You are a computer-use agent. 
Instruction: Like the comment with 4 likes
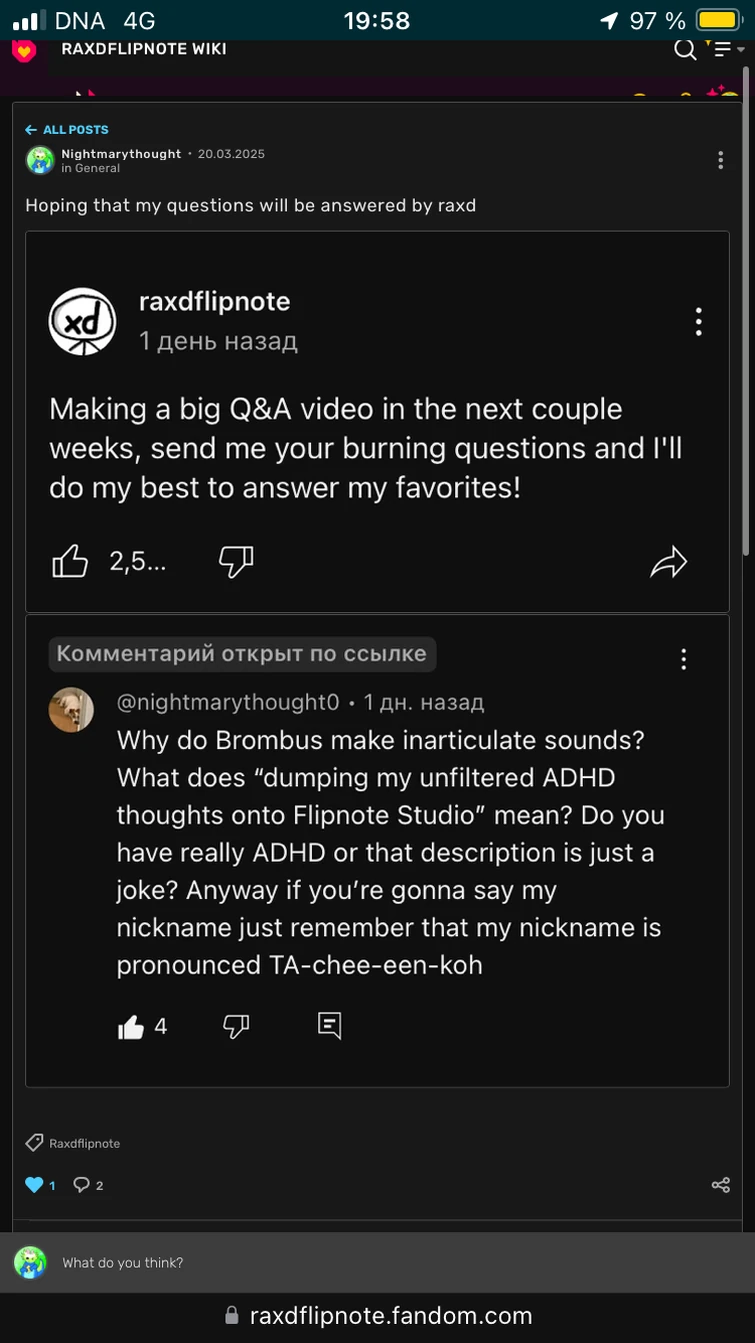(x=131, y=1025)
